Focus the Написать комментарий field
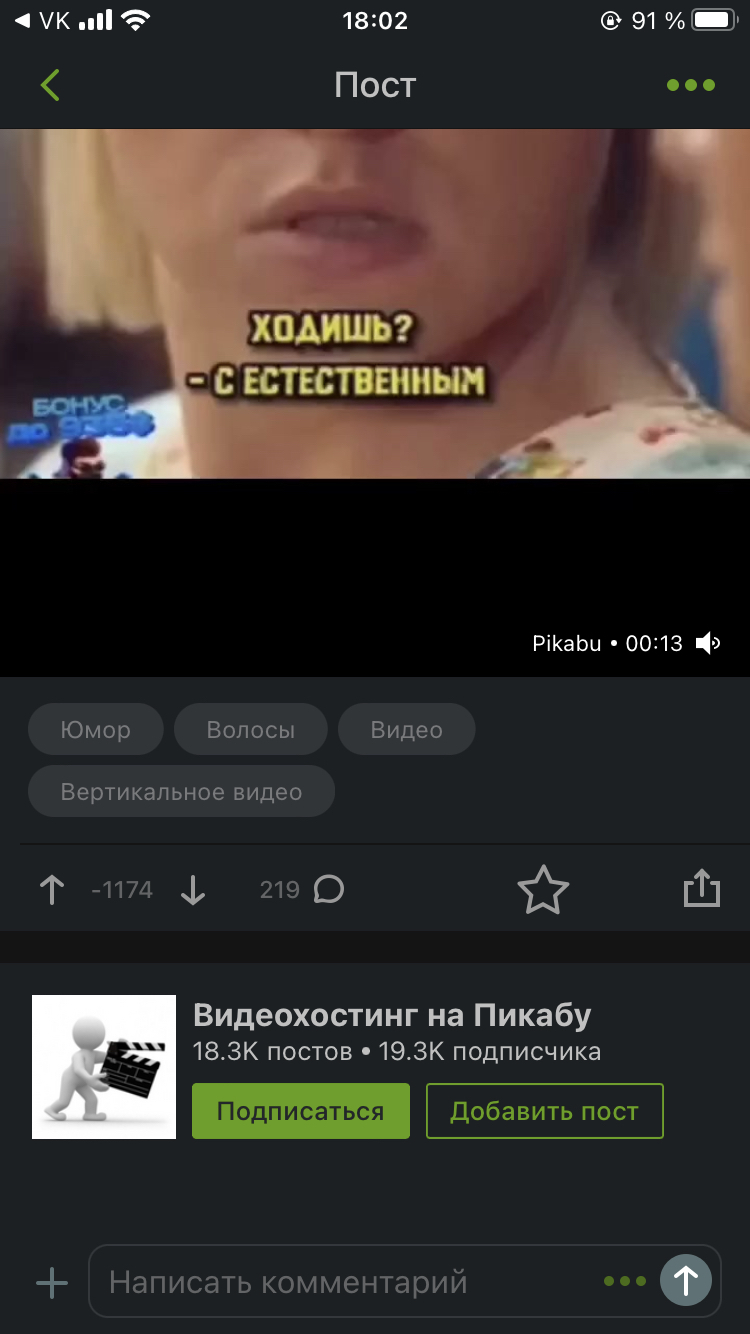 (x=340, y=1282)
